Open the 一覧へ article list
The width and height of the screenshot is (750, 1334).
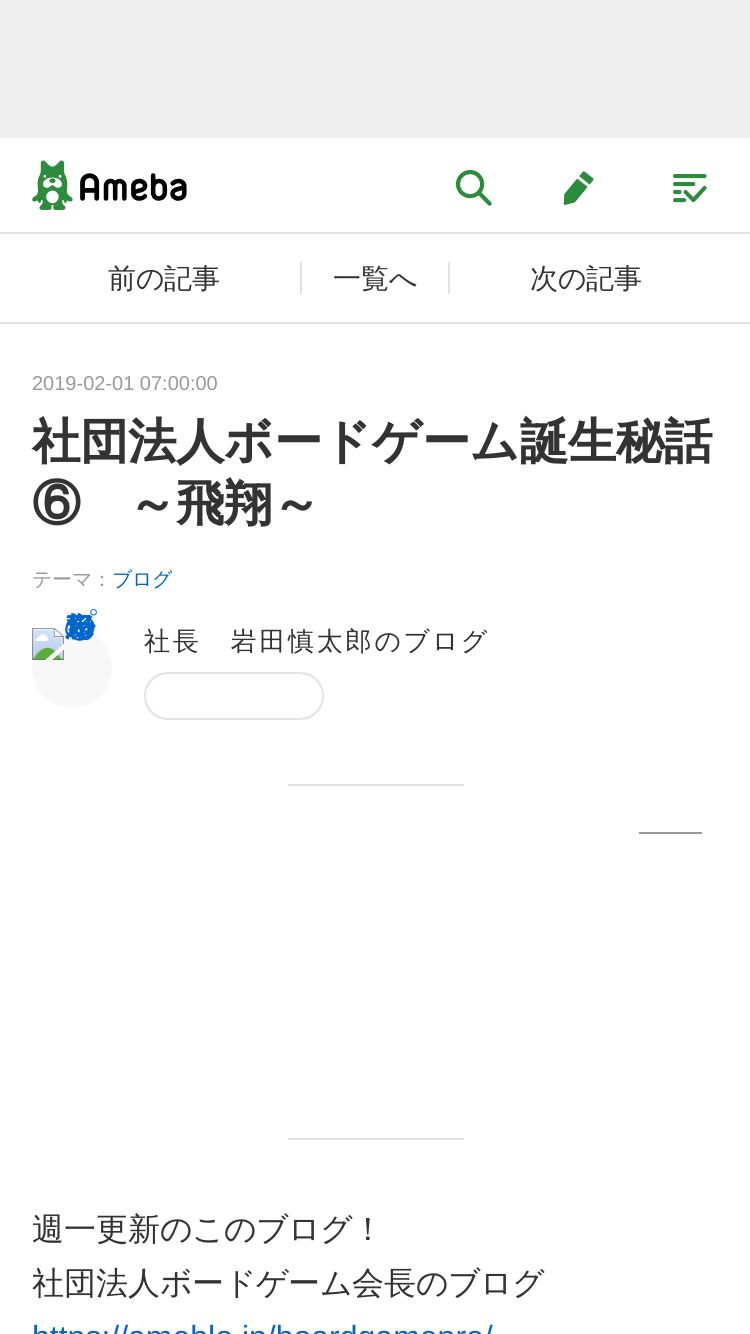[x=375, y=278]
